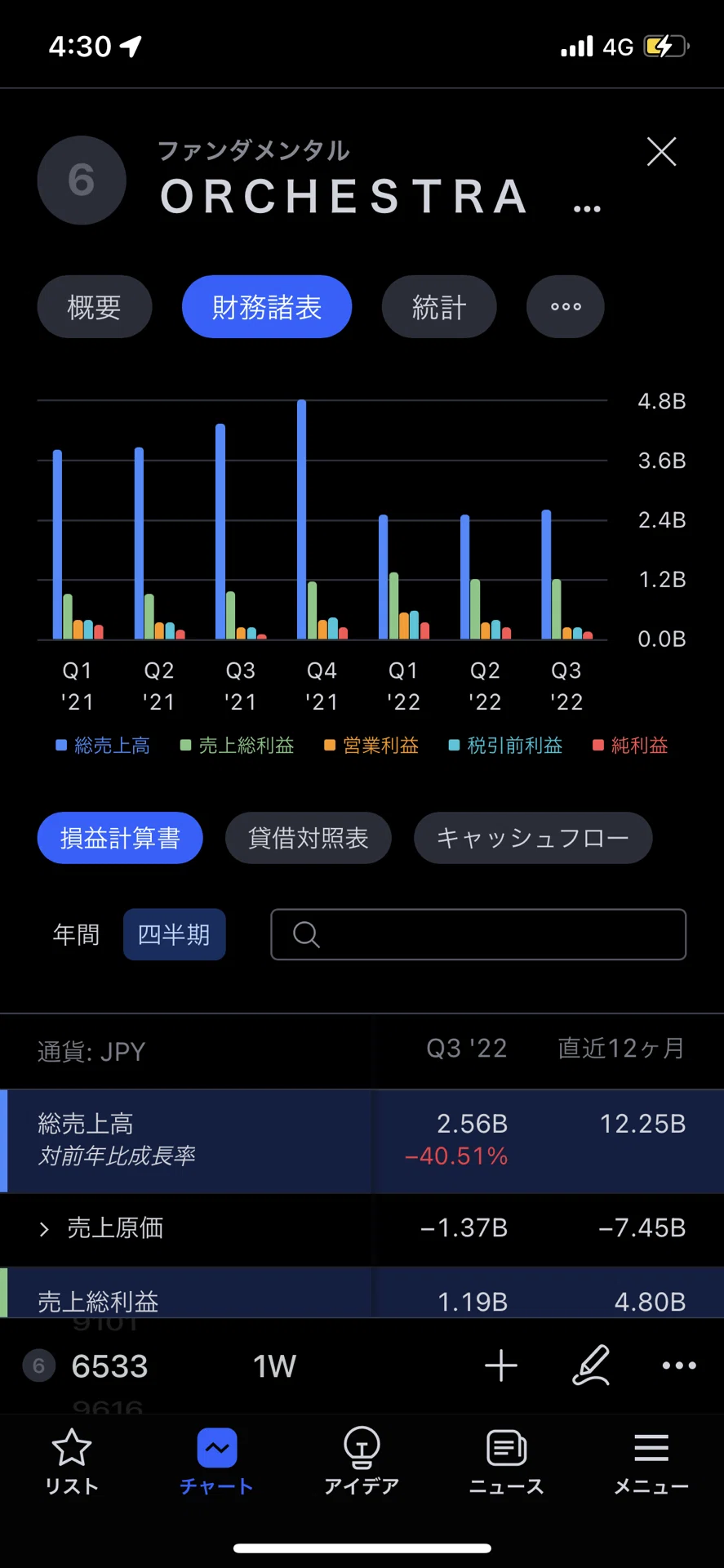
Task: Open the リスト tab
Action: click(x=72, y=1462)
